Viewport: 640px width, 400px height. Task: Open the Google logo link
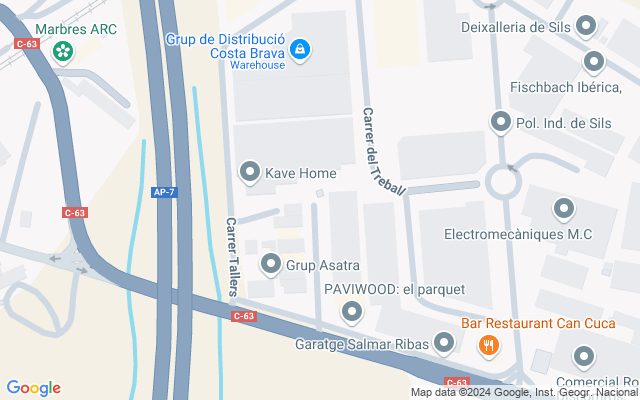click(x=33, y=388)
